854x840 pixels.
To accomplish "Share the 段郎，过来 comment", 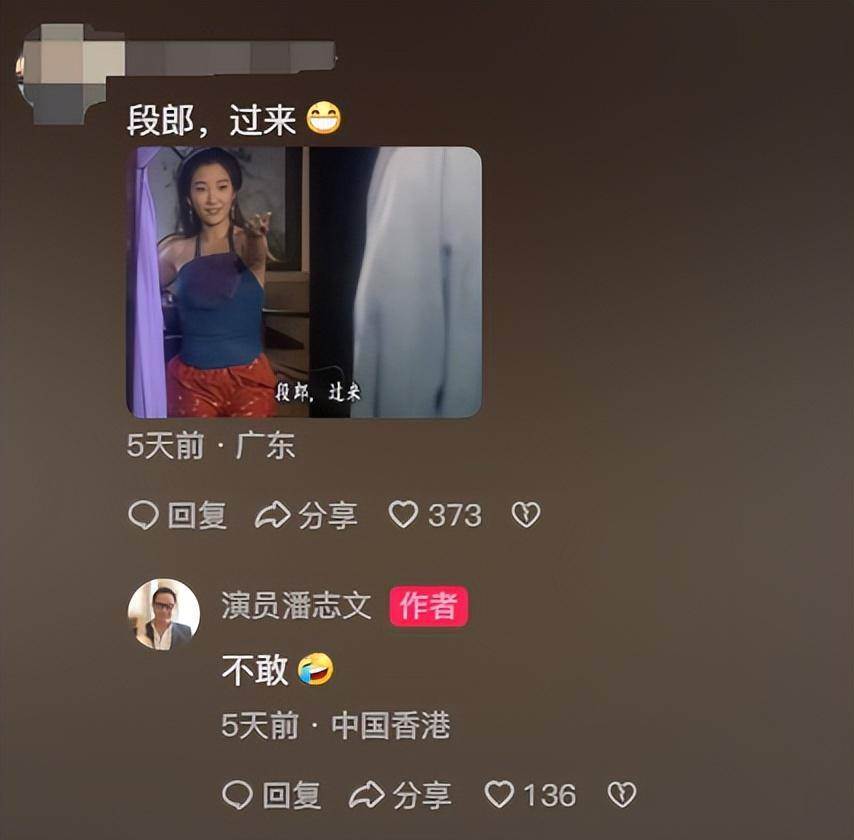I will [306, 515].
